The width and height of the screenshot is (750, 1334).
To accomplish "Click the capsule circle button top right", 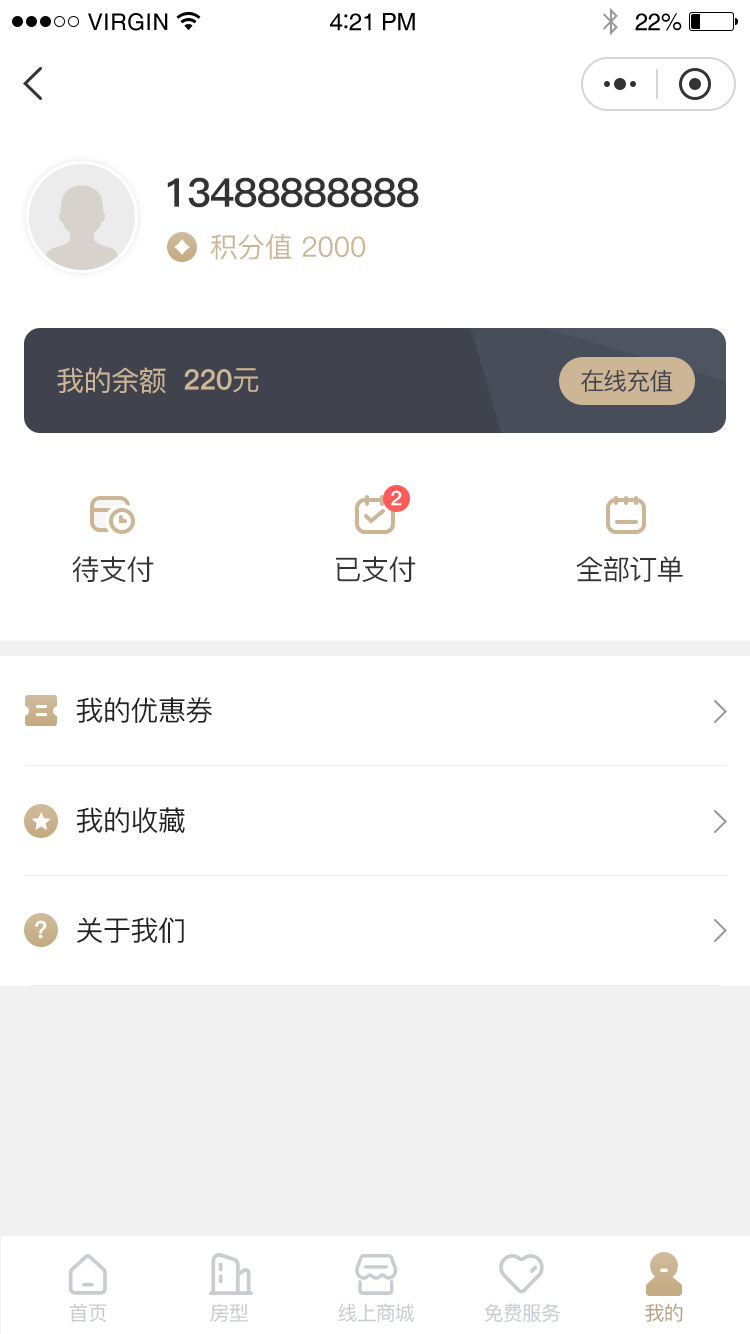I will coord(694,84).
